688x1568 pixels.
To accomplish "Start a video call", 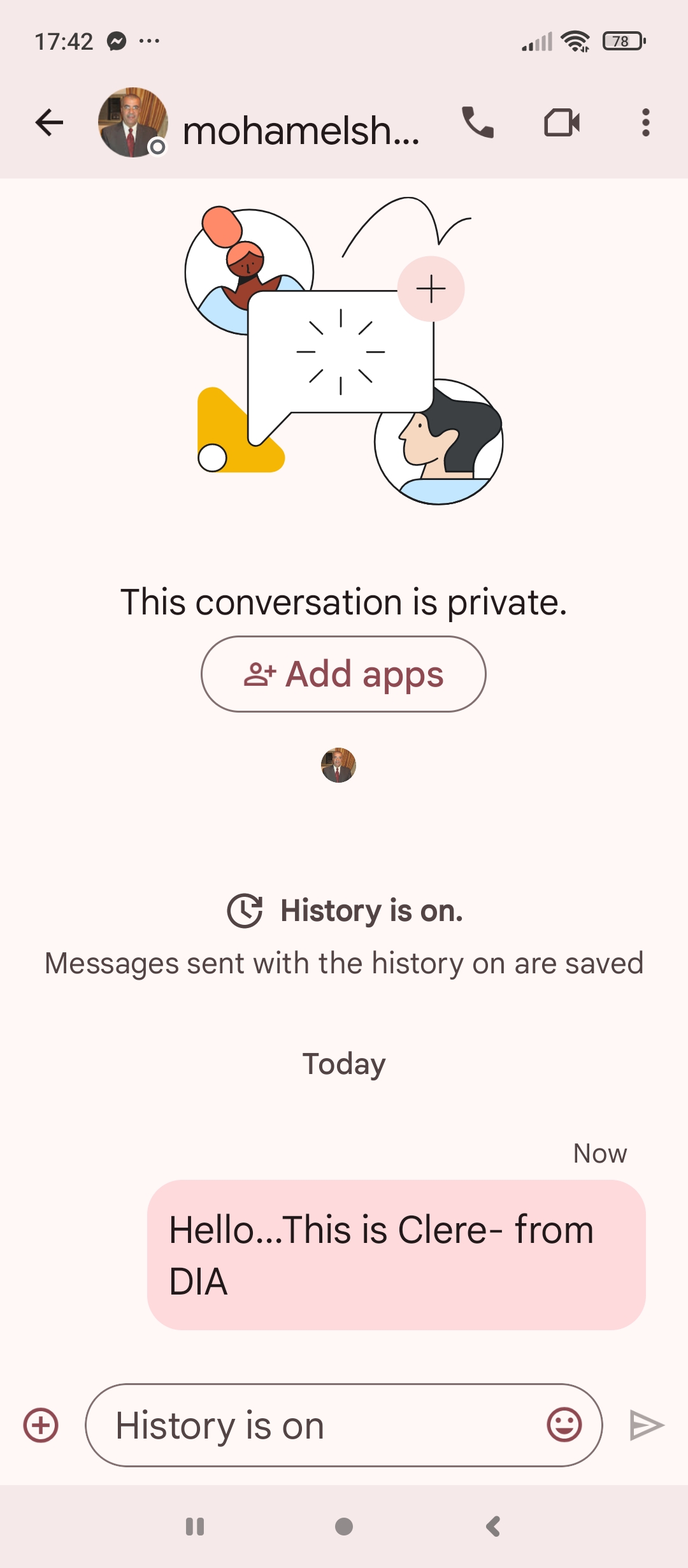I will point(562,122).
